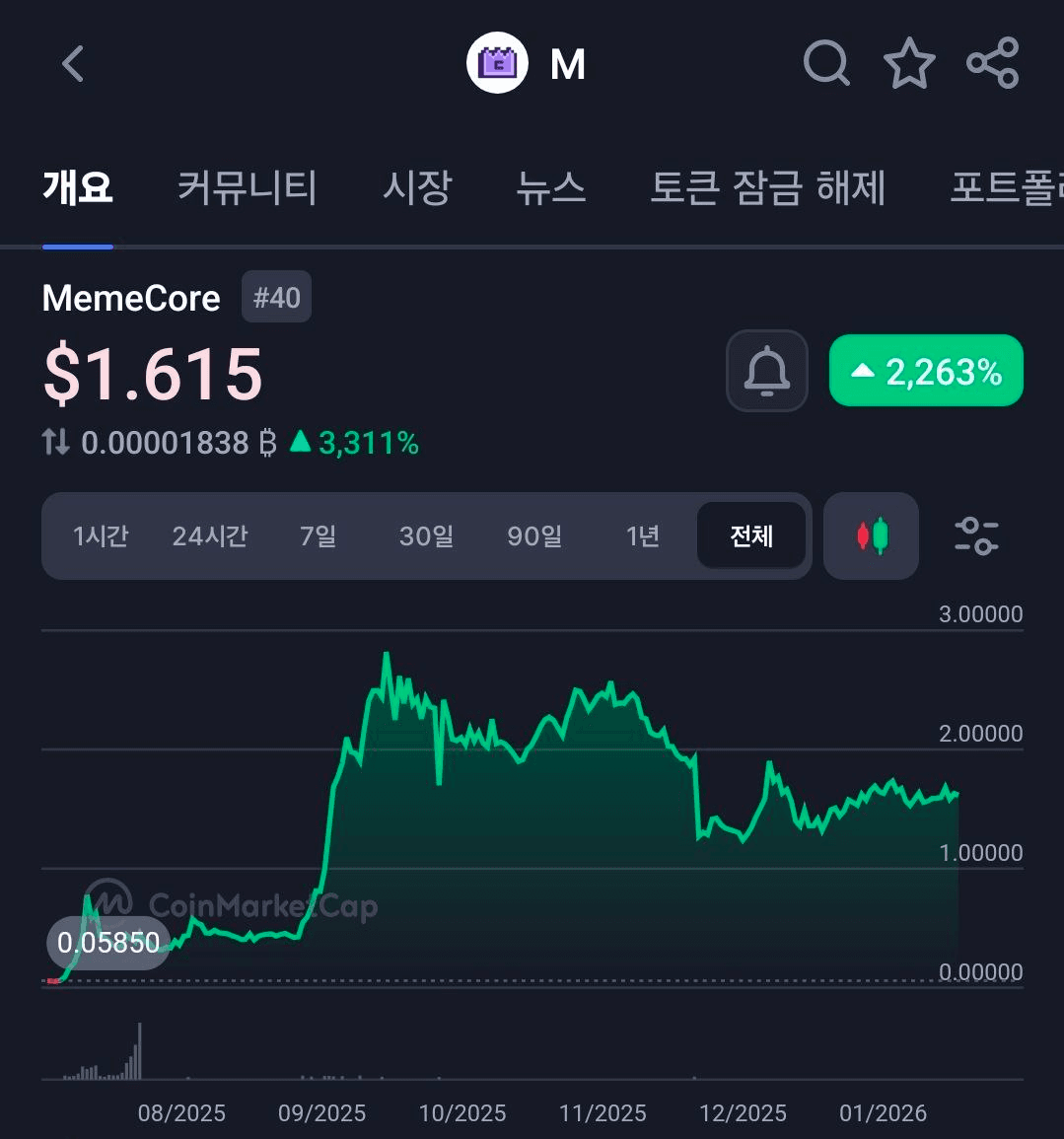Select the 24시간 chart range
Viewport: 1064px width, 1139px height.
click(209, 536)
